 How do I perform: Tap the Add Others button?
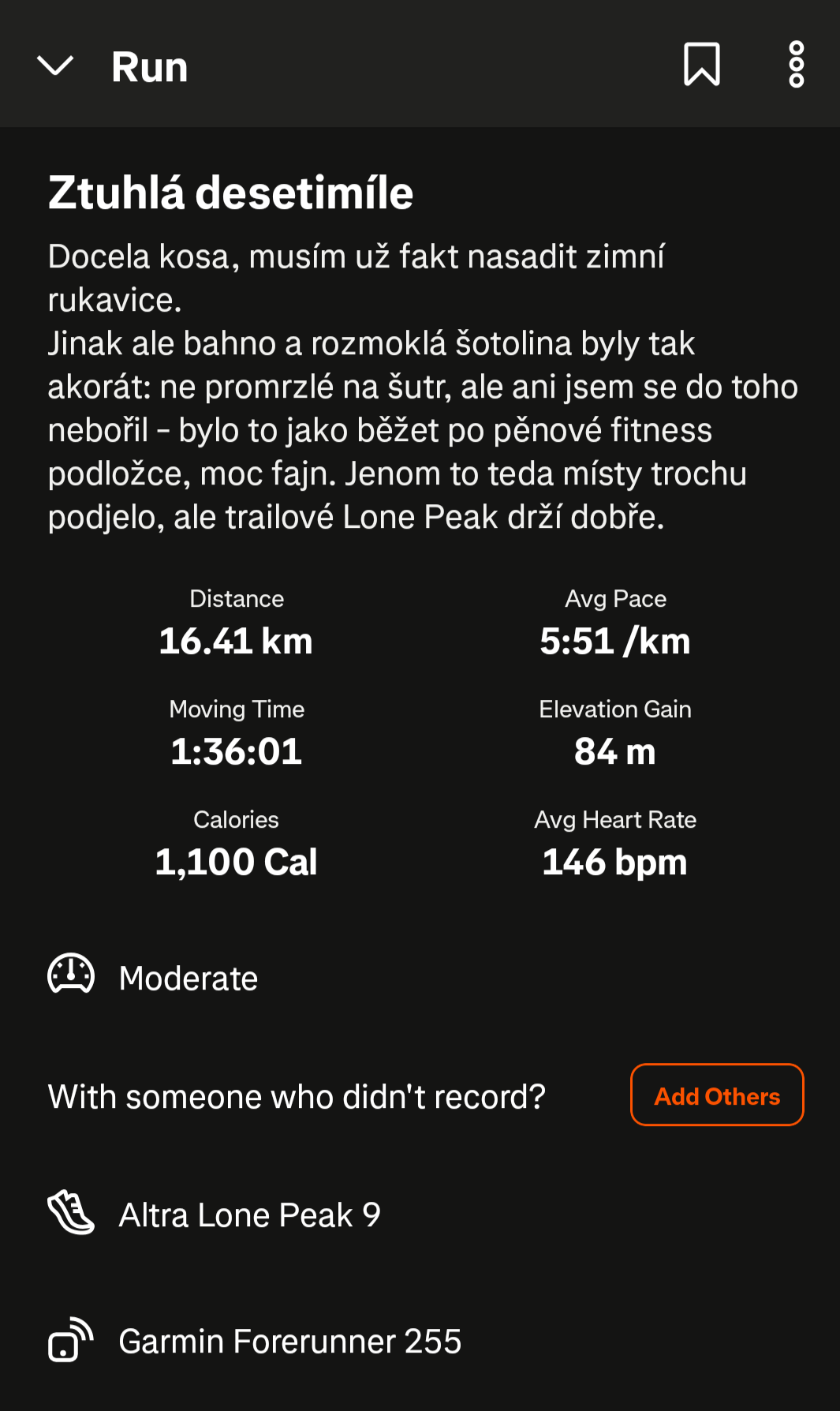(716, 1095)
